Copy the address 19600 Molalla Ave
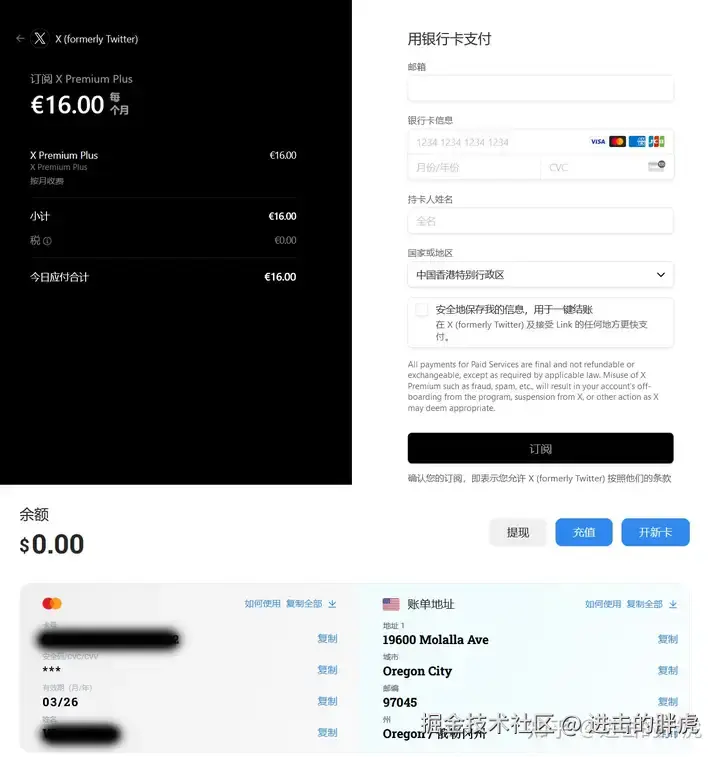Viewport: 720px width, 757px height. pos(667,639)
